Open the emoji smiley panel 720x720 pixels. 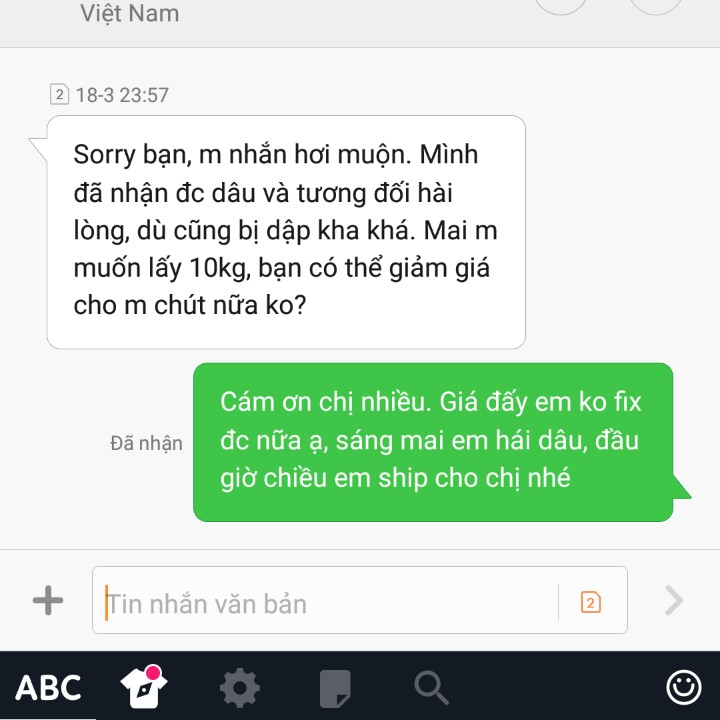684,687
